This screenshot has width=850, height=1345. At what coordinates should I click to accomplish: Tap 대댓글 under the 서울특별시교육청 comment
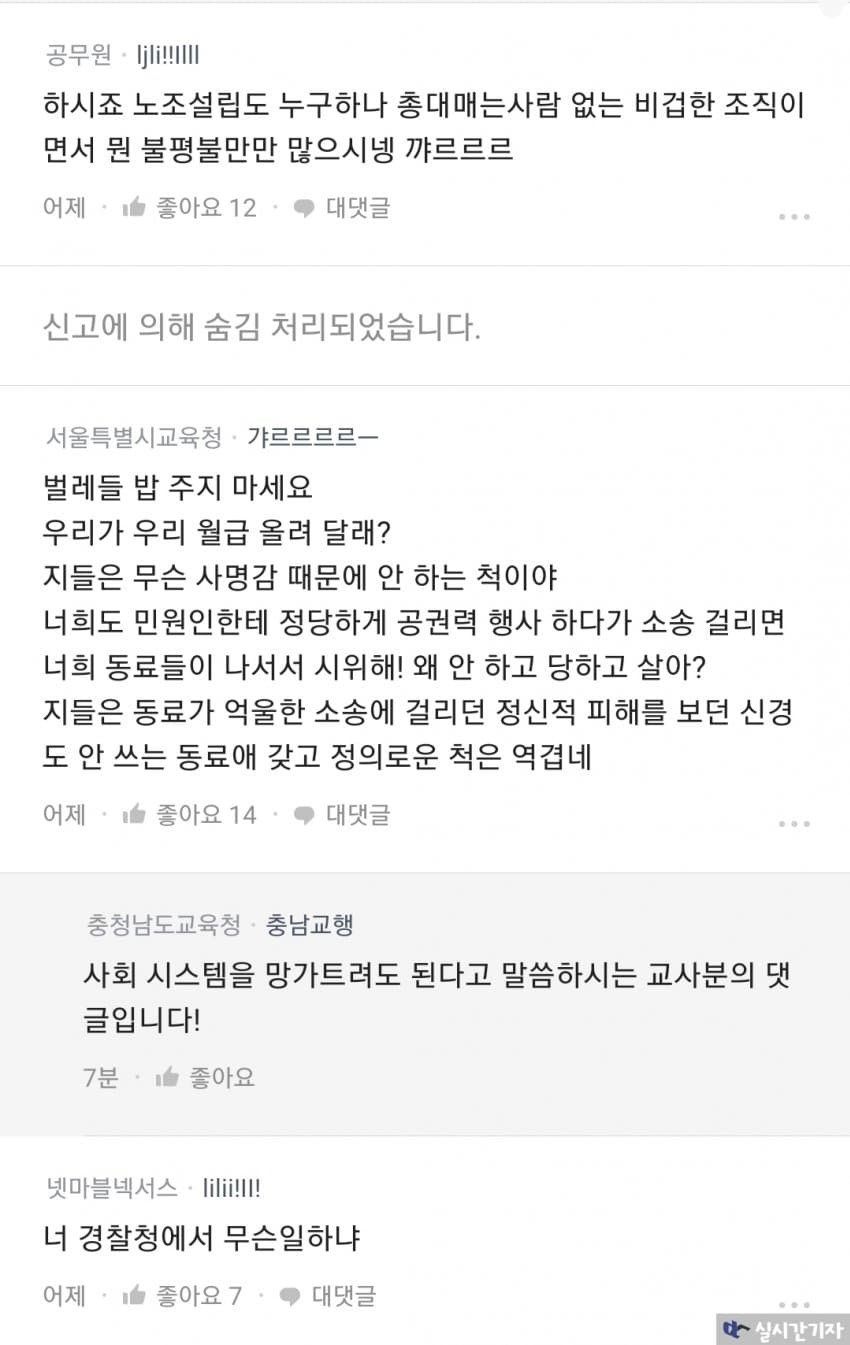(x=342, y=815)
